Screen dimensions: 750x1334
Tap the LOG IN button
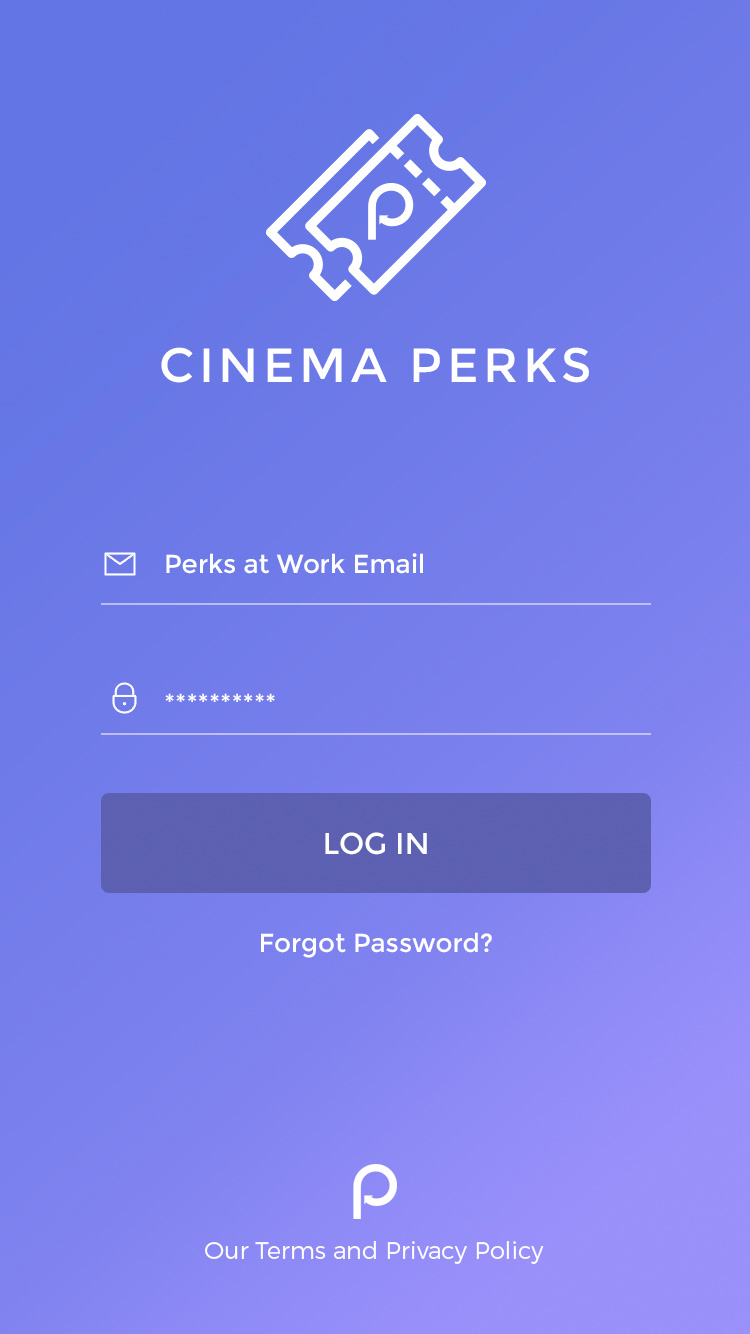(x=375, y=843)
